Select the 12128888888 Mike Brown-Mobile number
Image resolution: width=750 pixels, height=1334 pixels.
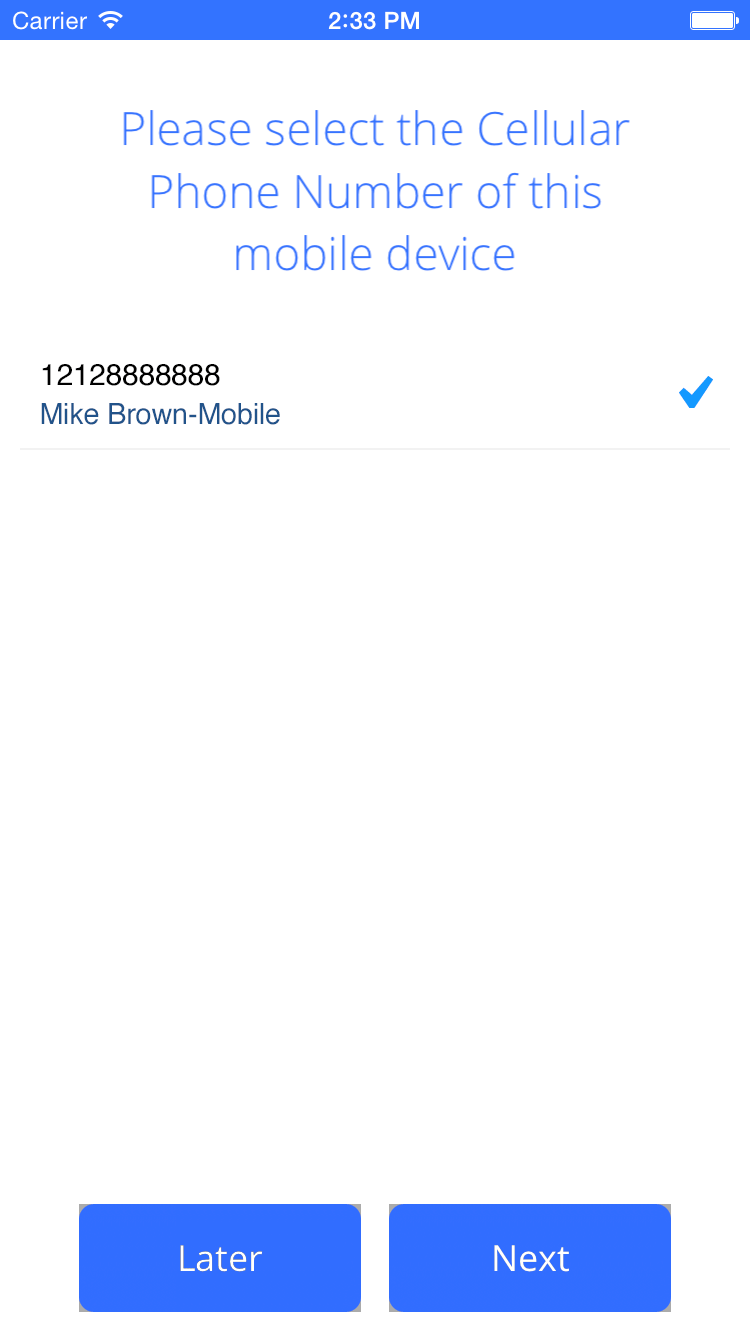(x=375, y=395)
